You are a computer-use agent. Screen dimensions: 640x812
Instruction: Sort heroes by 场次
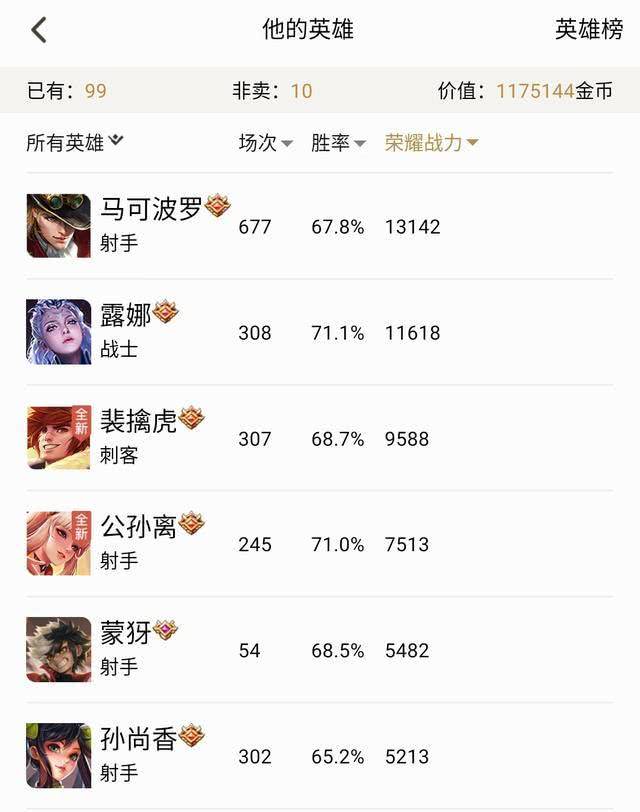265,143
